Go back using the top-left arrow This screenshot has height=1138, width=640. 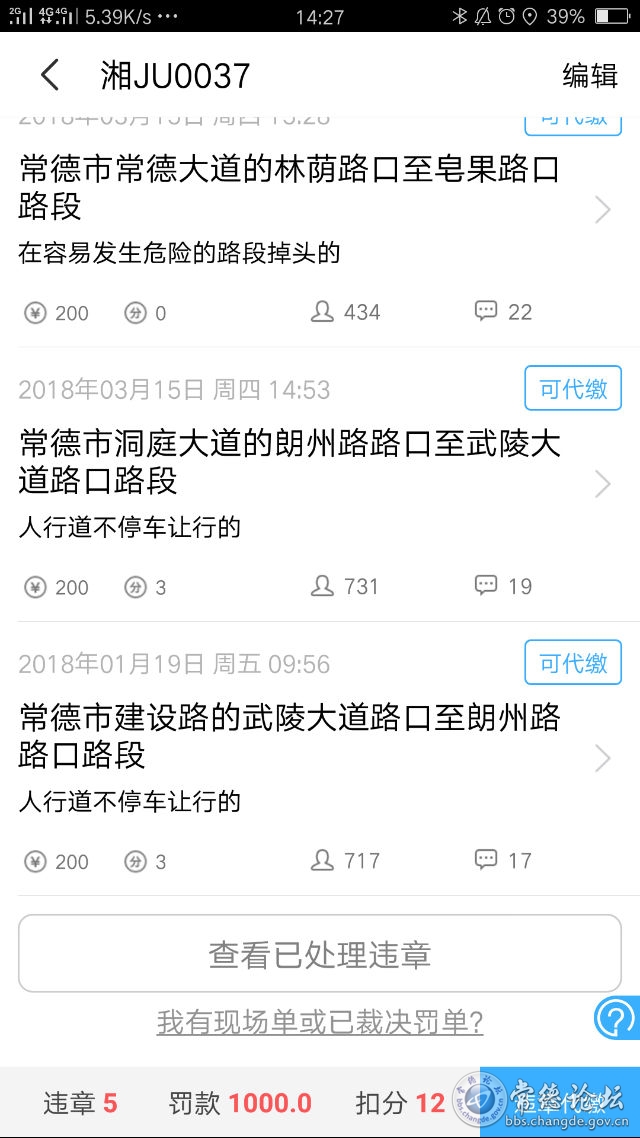point(49,75)
